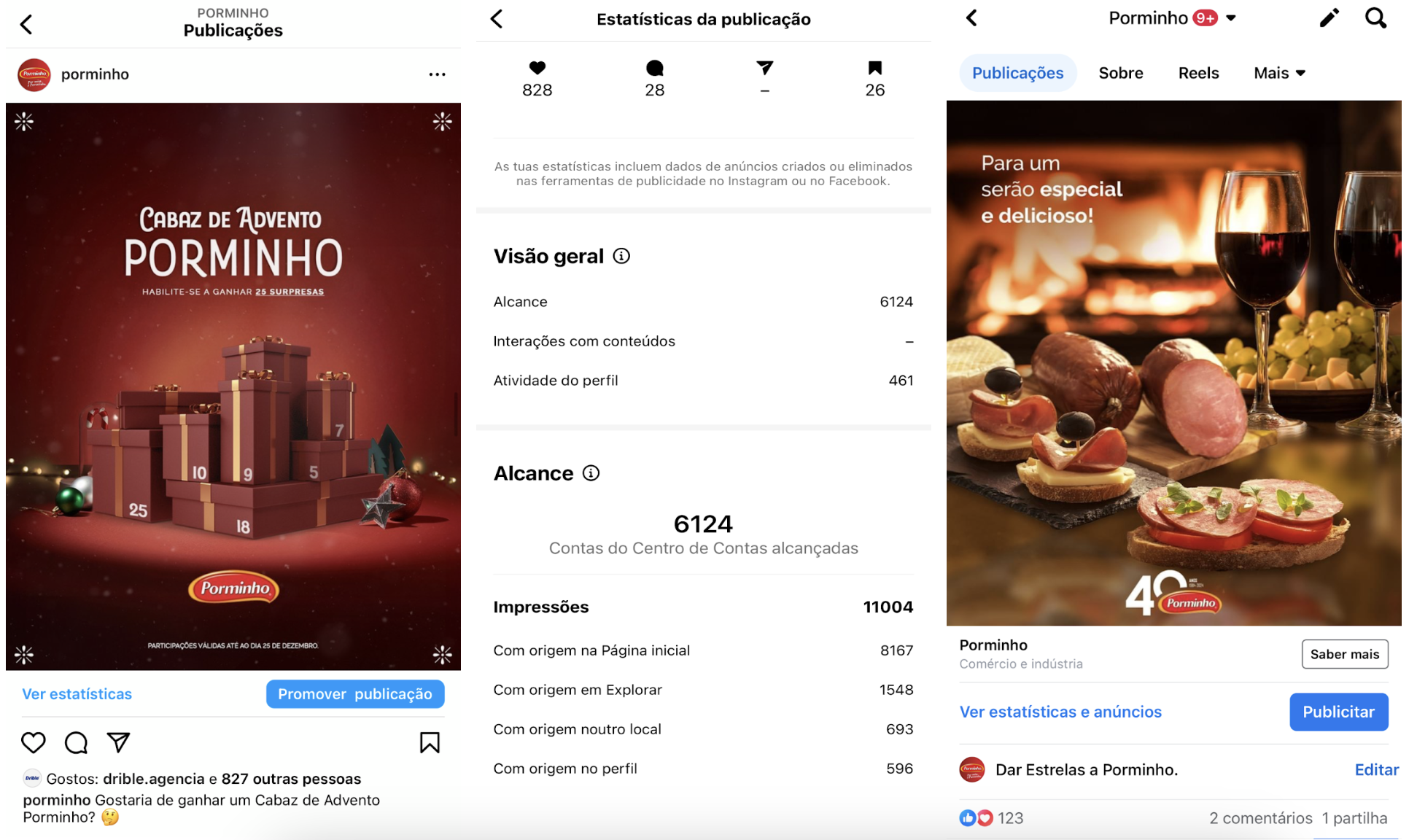The image size is (1409, 840).
Task: Tap the Saber mais button
Action: coord(1344,654)
